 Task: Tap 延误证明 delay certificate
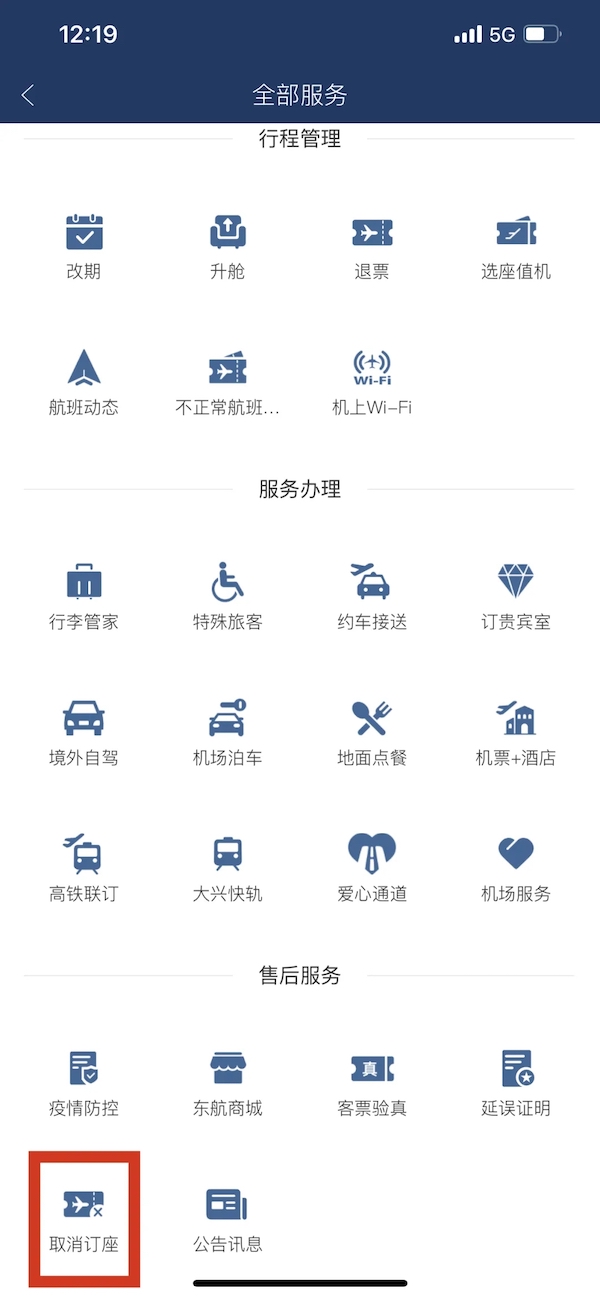pos(516,1082)
